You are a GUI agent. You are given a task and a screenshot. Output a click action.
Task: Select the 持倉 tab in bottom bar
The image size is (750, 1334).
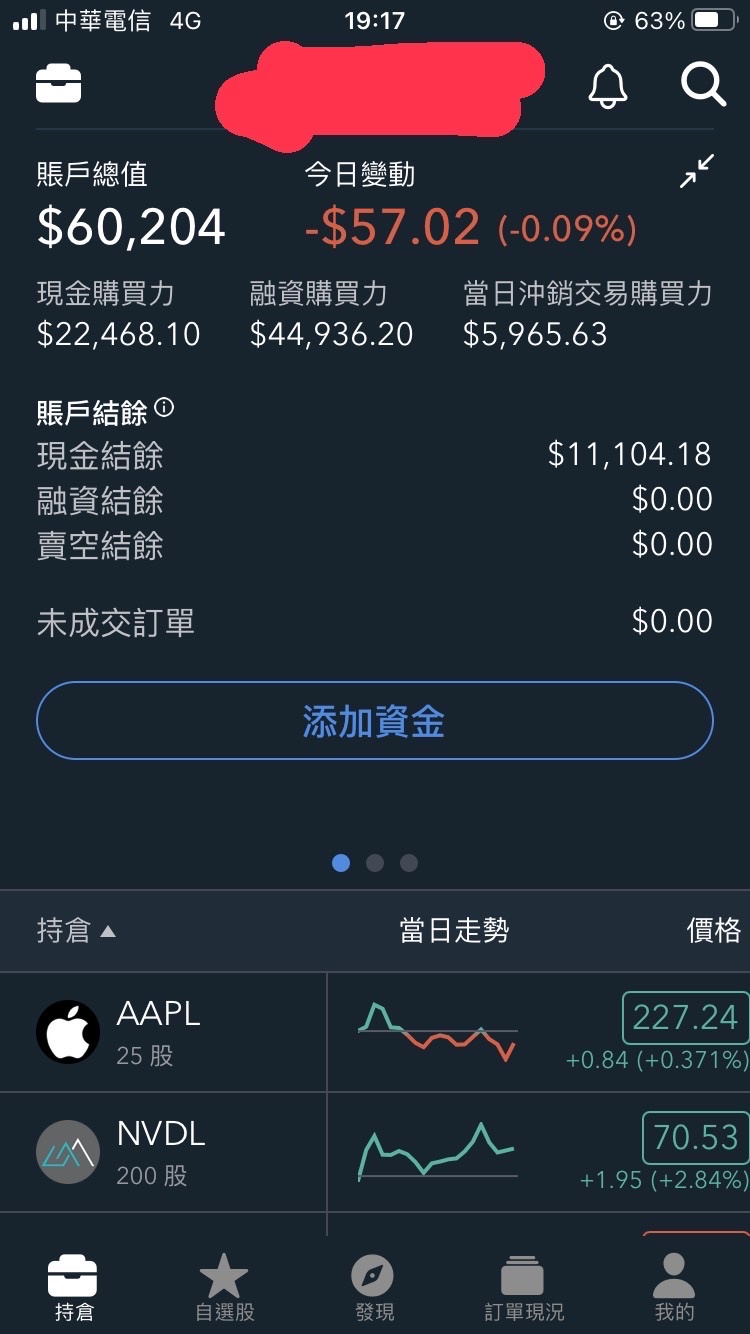tap(73, 1287)
